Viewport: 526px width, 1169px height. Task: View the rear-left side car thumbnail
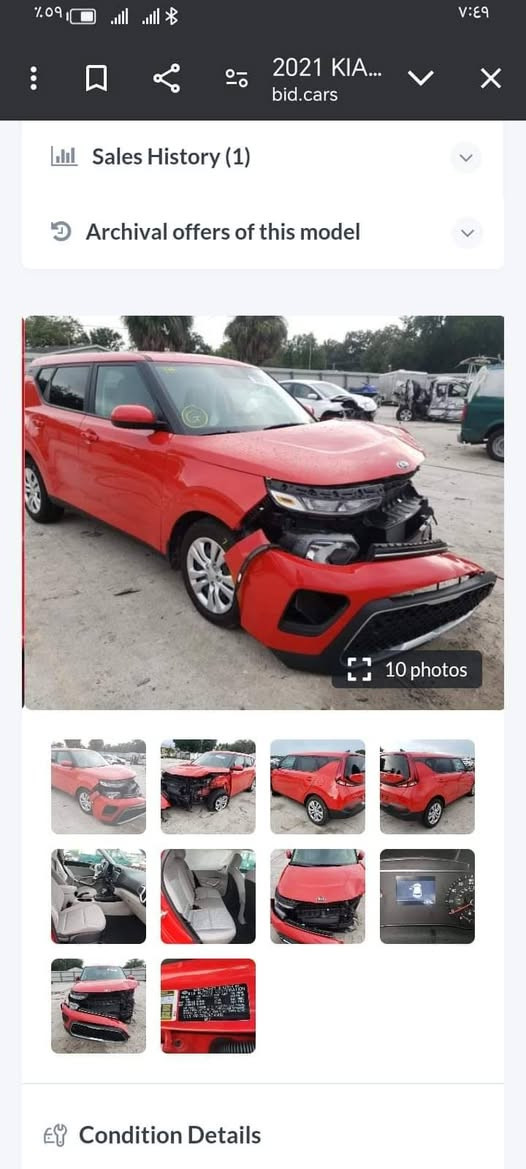pyautogui.click(x=317, y=787)
